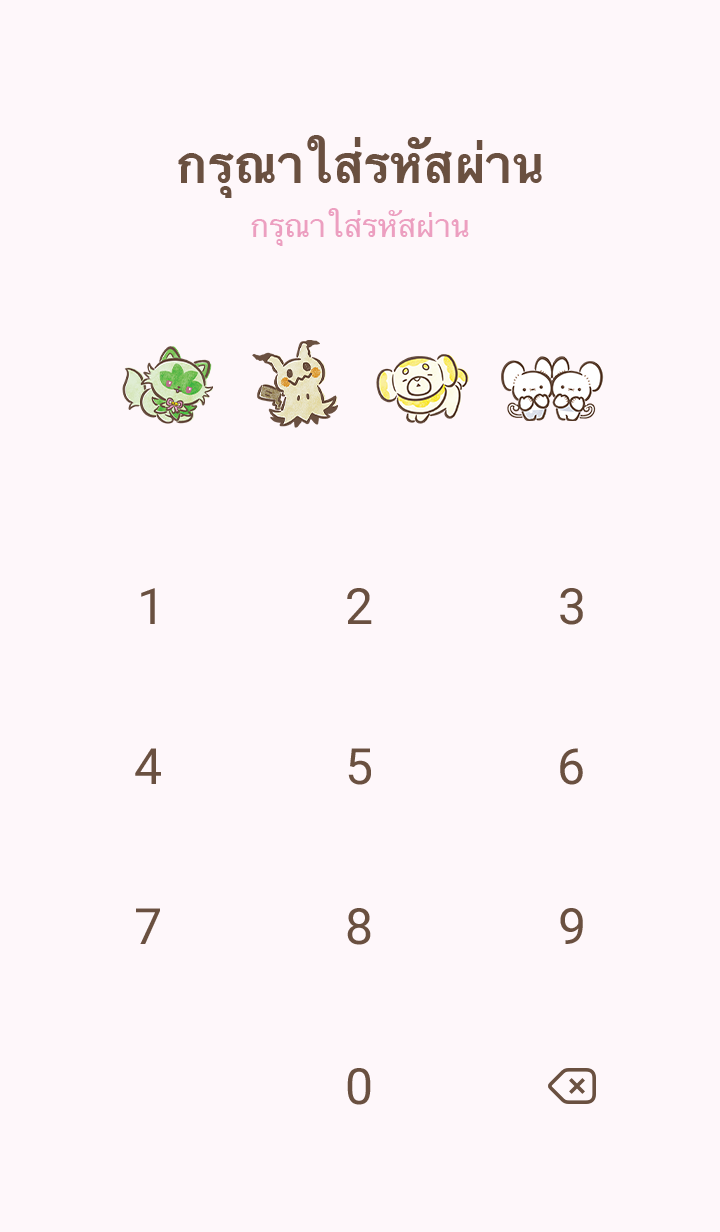This screenshot has height=1232, width=720.
Task: Select digit 3 on the passcode pad
Action: click(571, 607)
